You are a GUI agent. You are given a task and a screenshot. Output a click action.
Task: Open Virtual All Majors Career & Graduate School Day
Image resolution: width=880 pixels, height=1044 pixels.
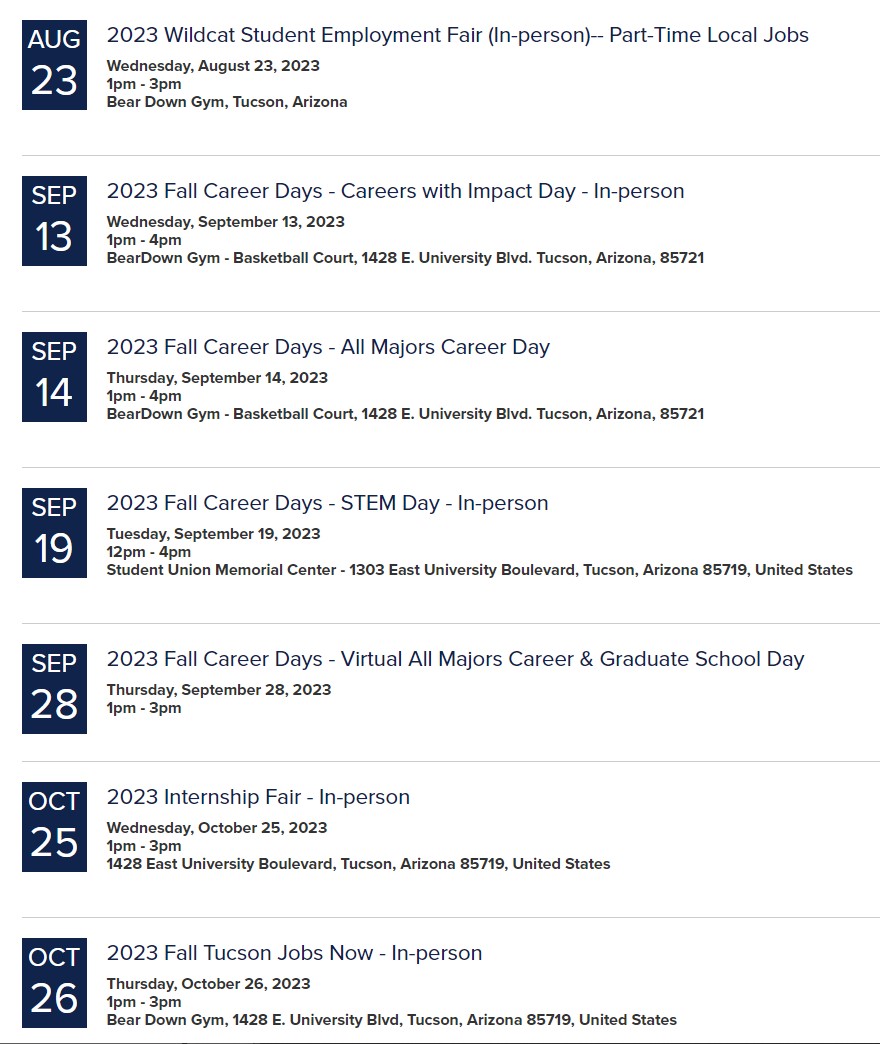[455, 659]
